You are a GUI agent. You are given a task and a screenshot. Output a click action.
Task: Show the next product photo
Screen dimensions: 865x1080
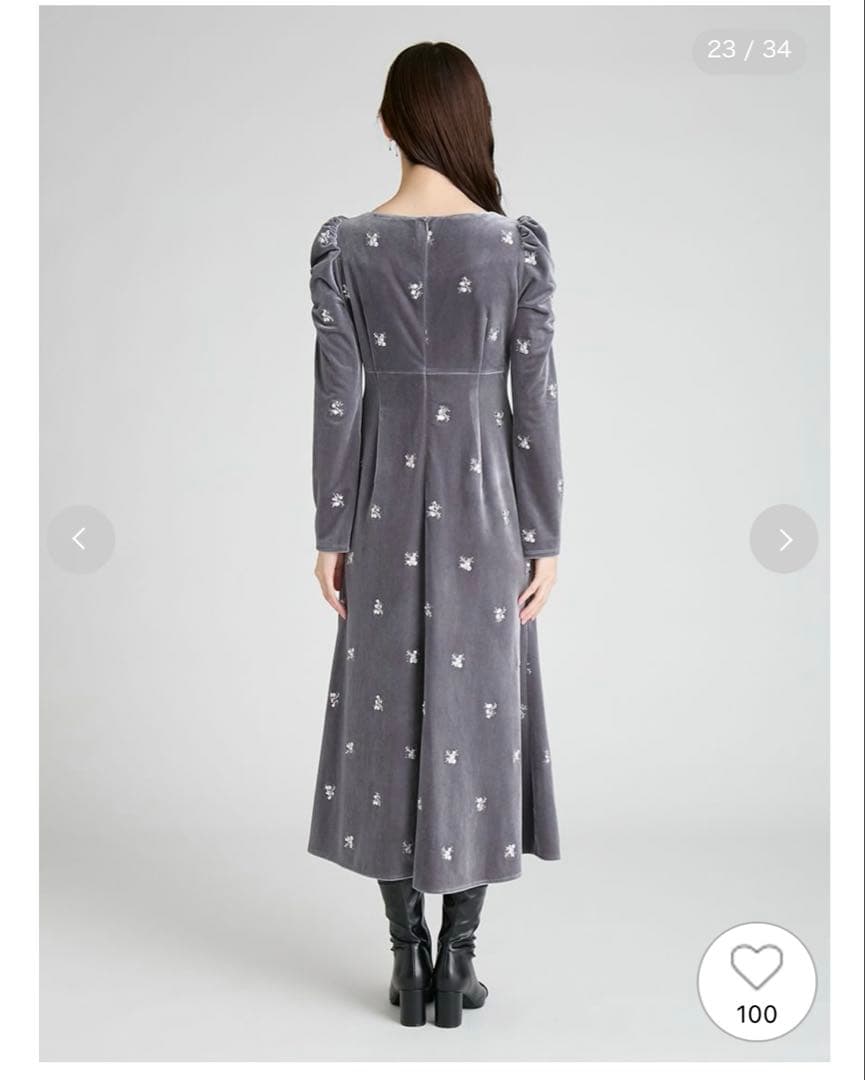(784, 539)
